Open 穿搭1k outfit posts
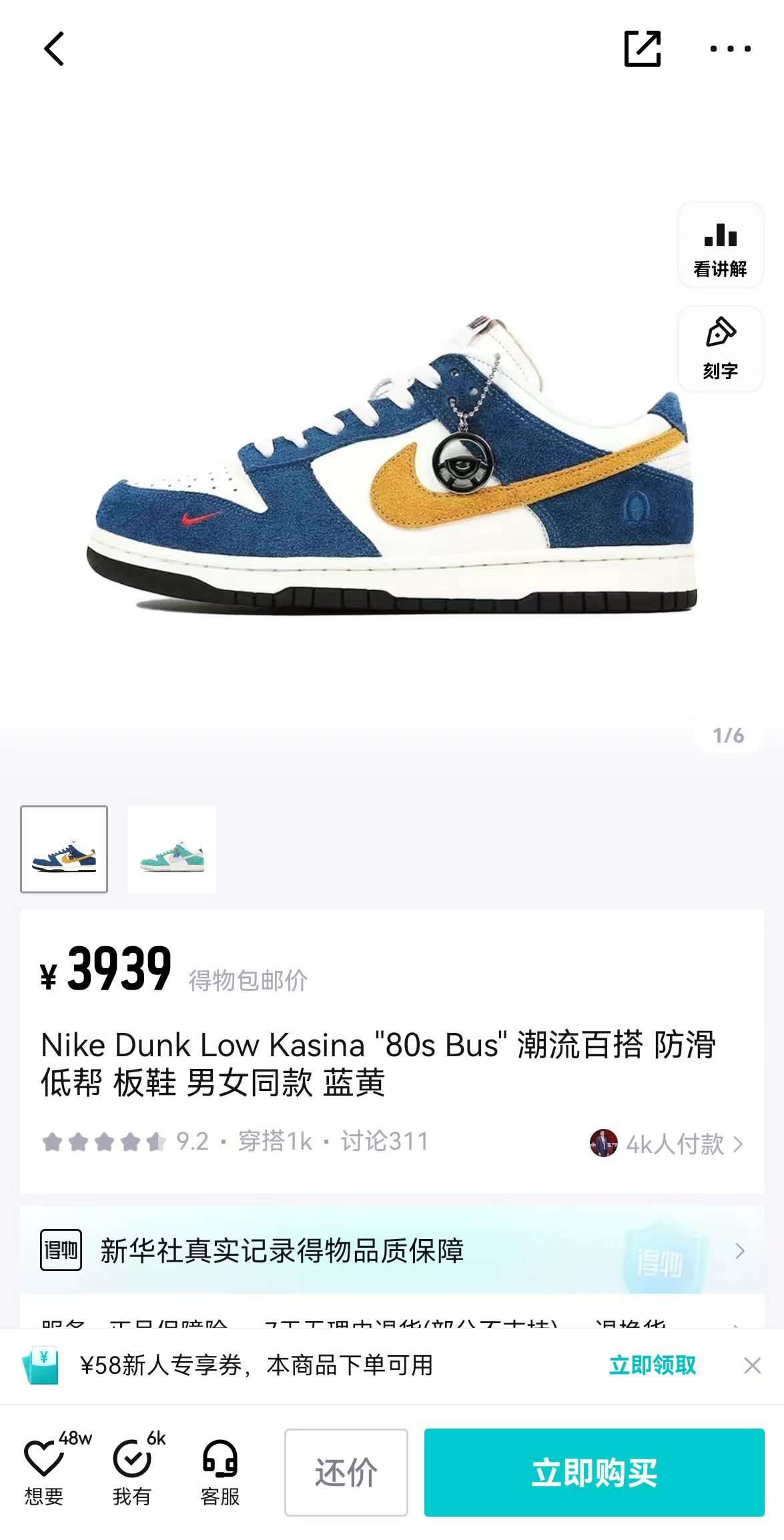The height and width of the screenshot is (1540, 784). coord(276,1141)
